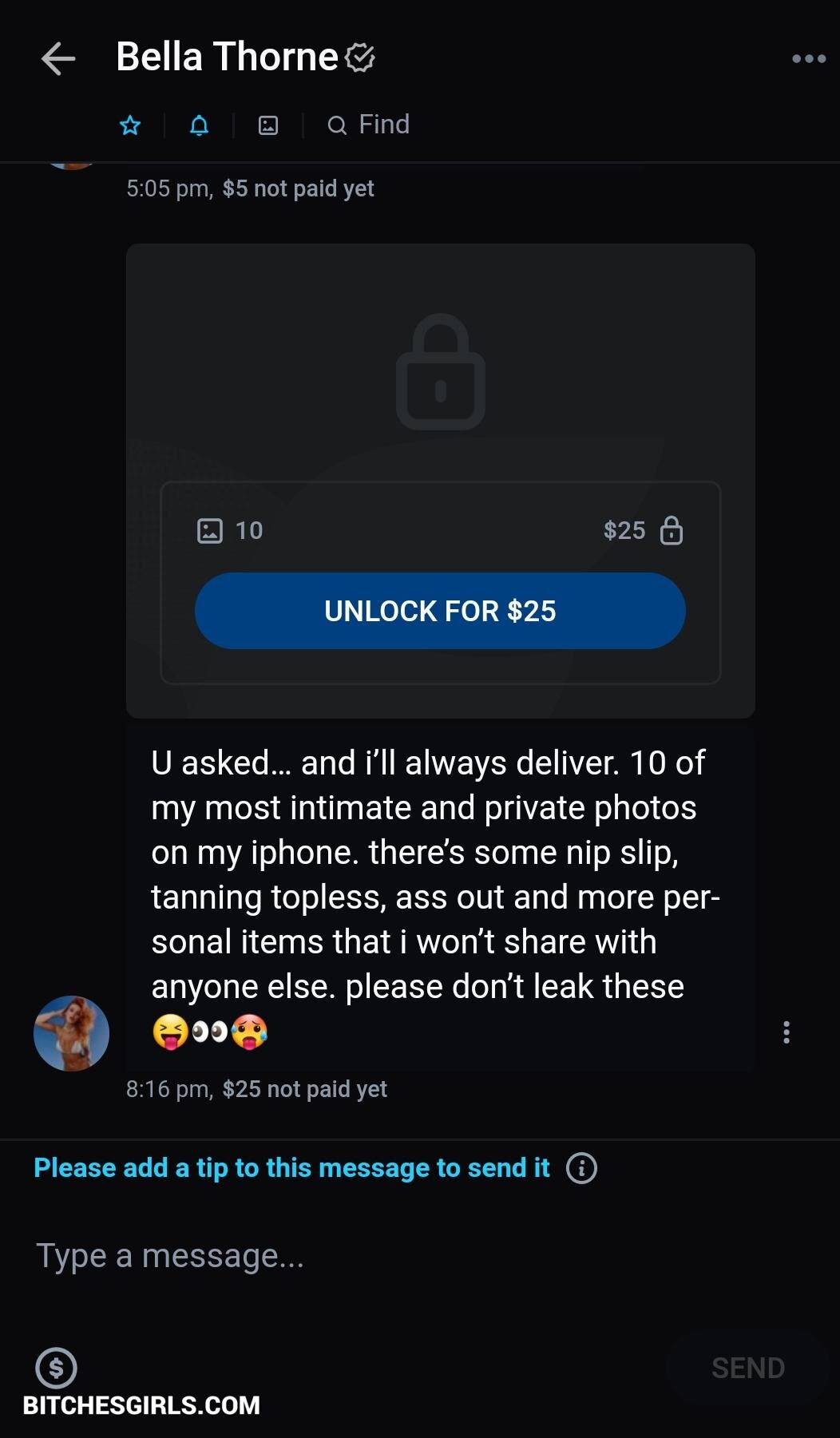The height and width of the screenshot is (1438, 840).
Task: Tap the Send button
Action: point(747,1368)
